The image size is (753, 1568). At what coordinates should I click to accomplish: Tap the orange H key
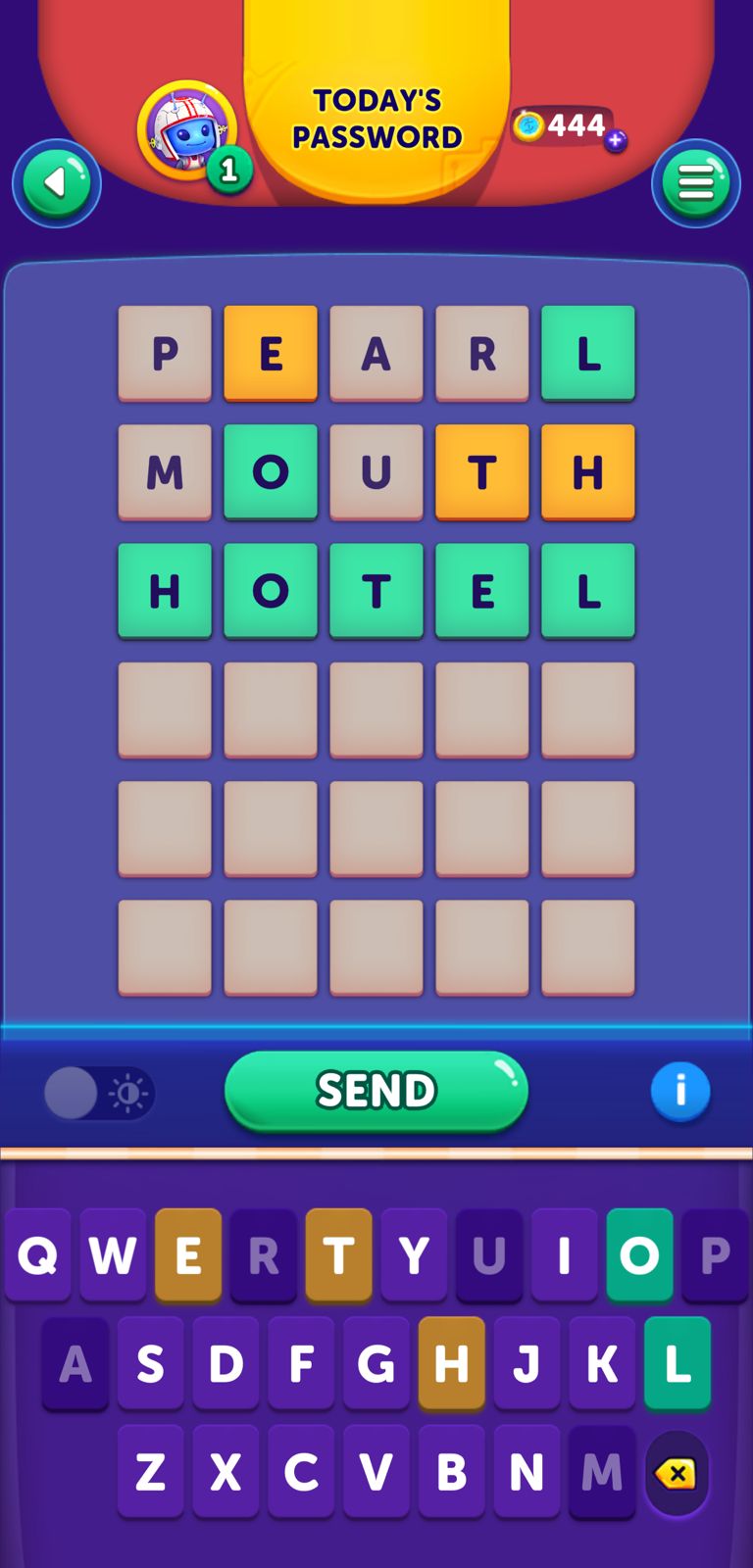coord(451,1363)
